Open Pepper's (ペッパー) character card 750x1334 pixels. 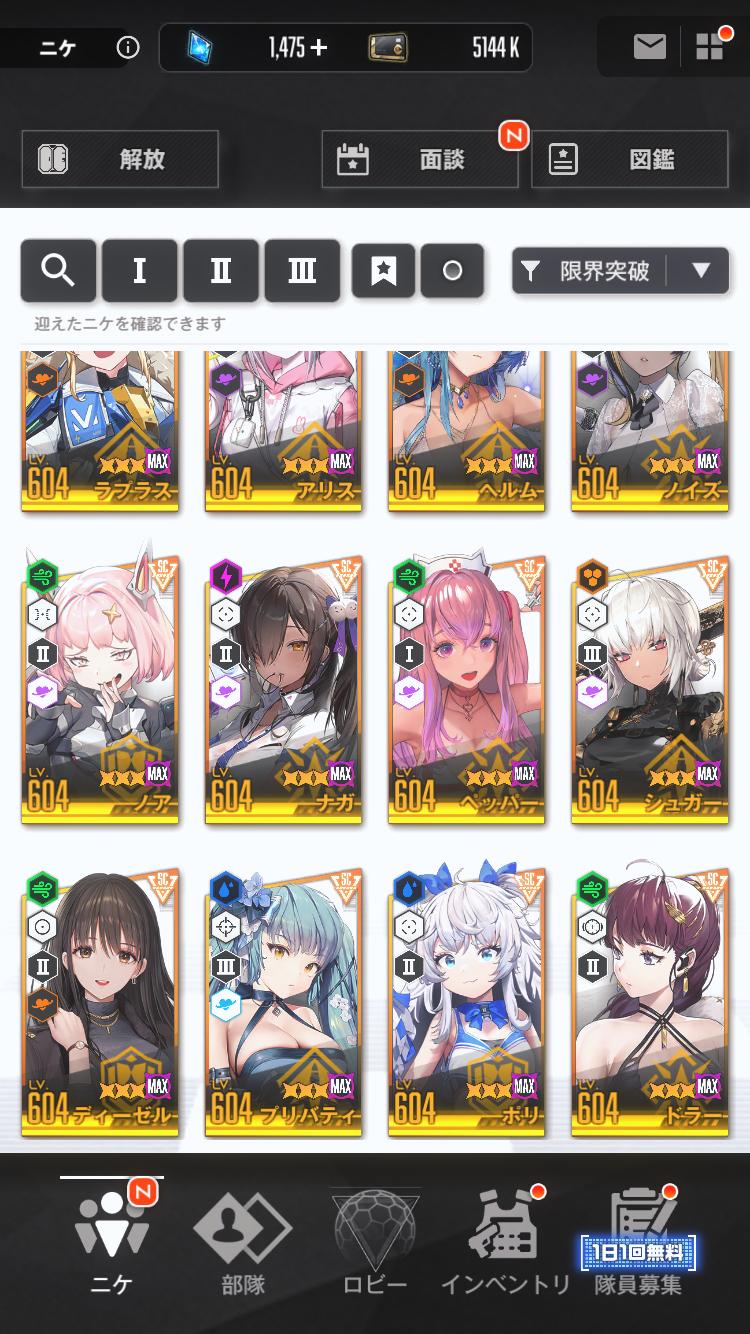(x=467, y=690)
